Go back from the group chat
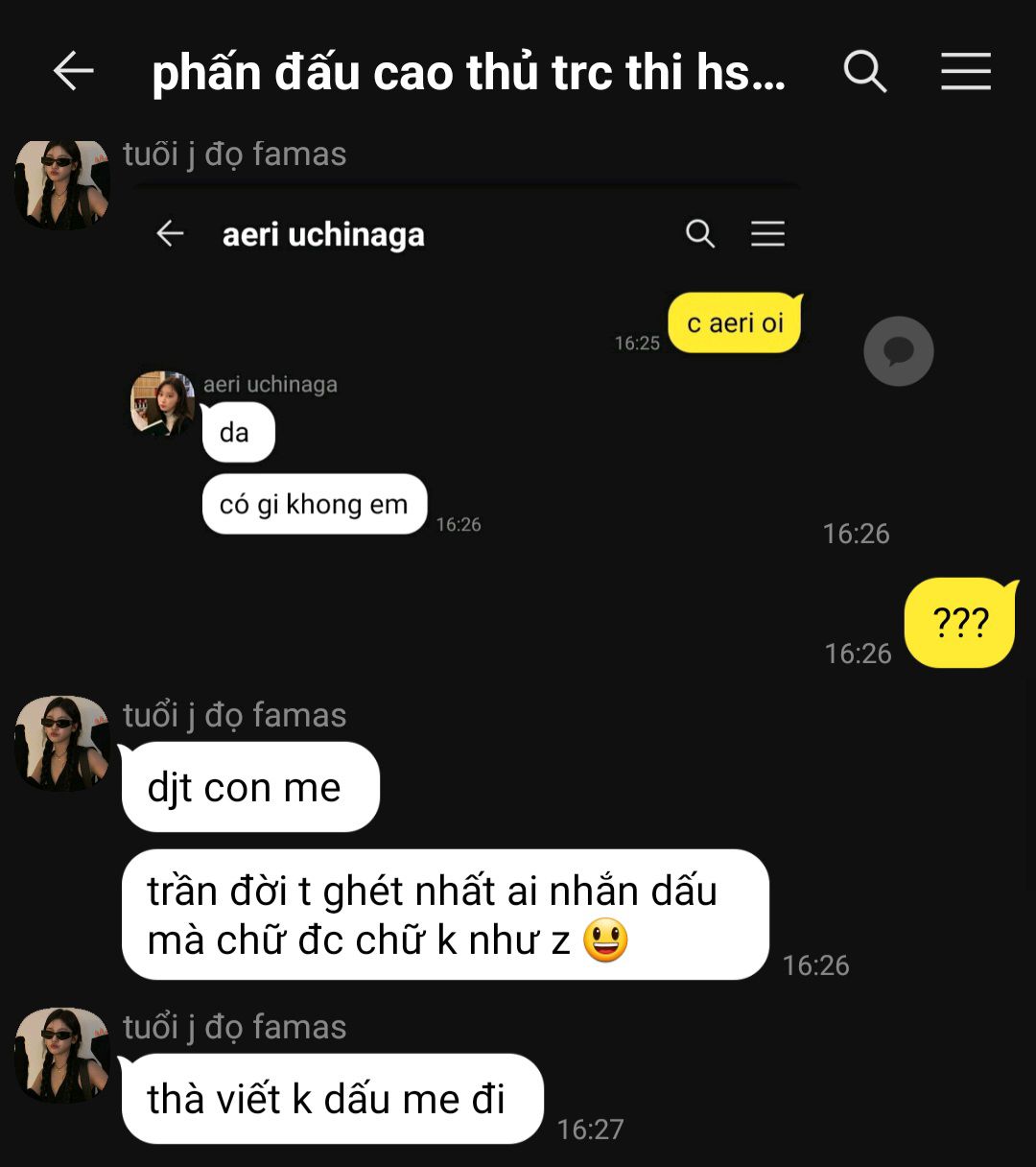This screenshot has height=1167, width=1036. 73,72
